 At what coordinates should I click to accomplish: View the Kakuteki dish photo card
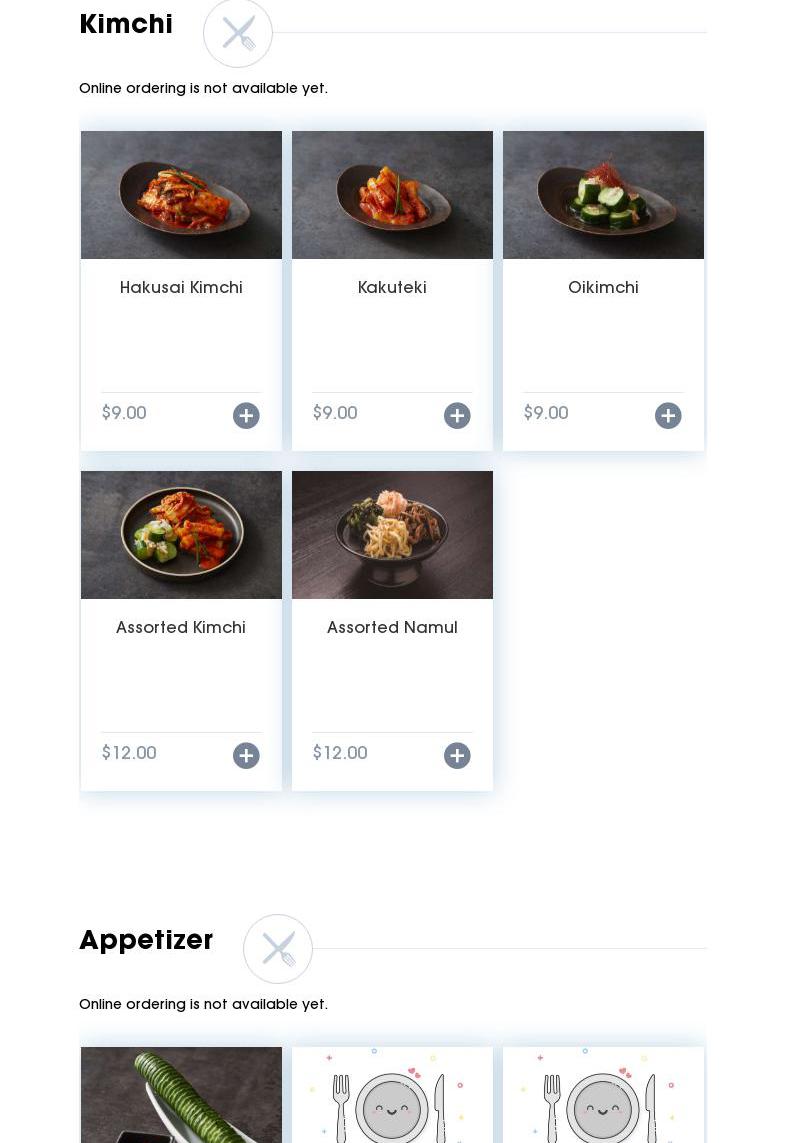pos(392,196)
